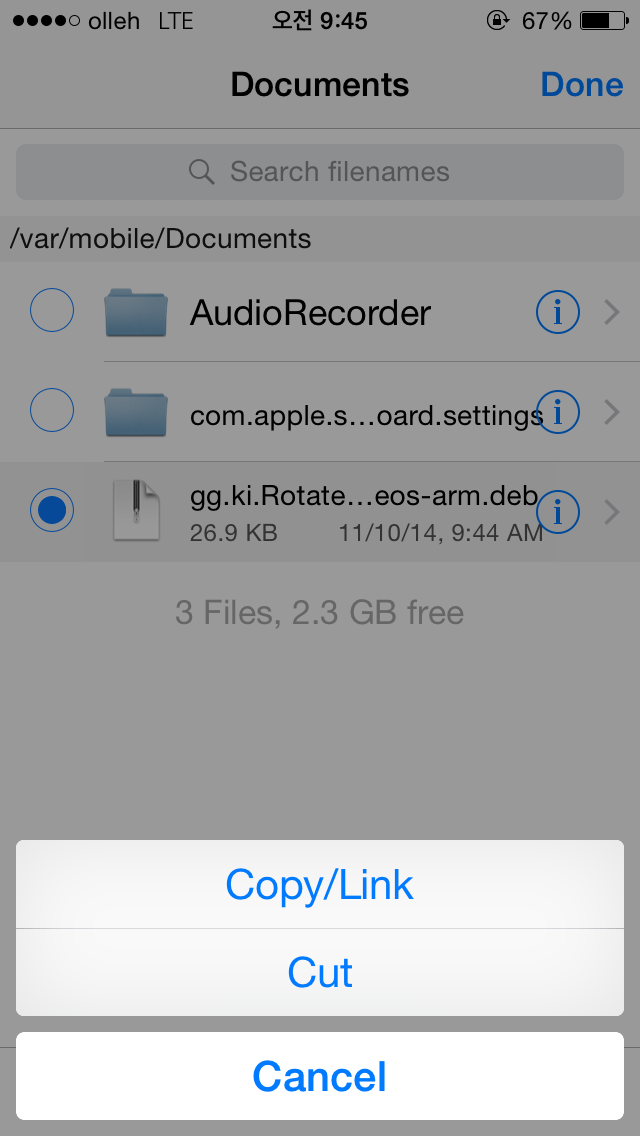
Task: Open the AudioRecorder folder
Action: (x=310, y=314)
